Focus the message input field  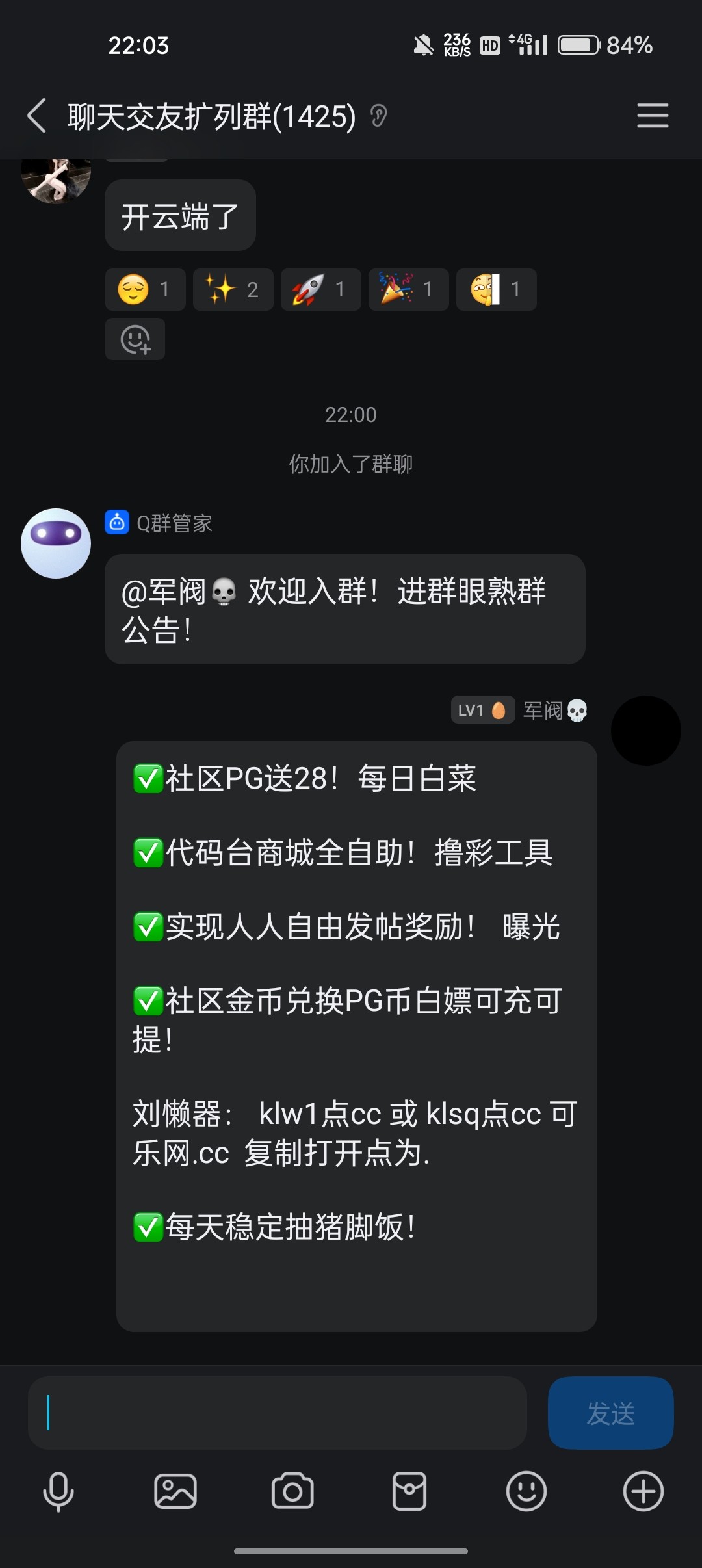pyautogui.click(x=278, y=1413)
